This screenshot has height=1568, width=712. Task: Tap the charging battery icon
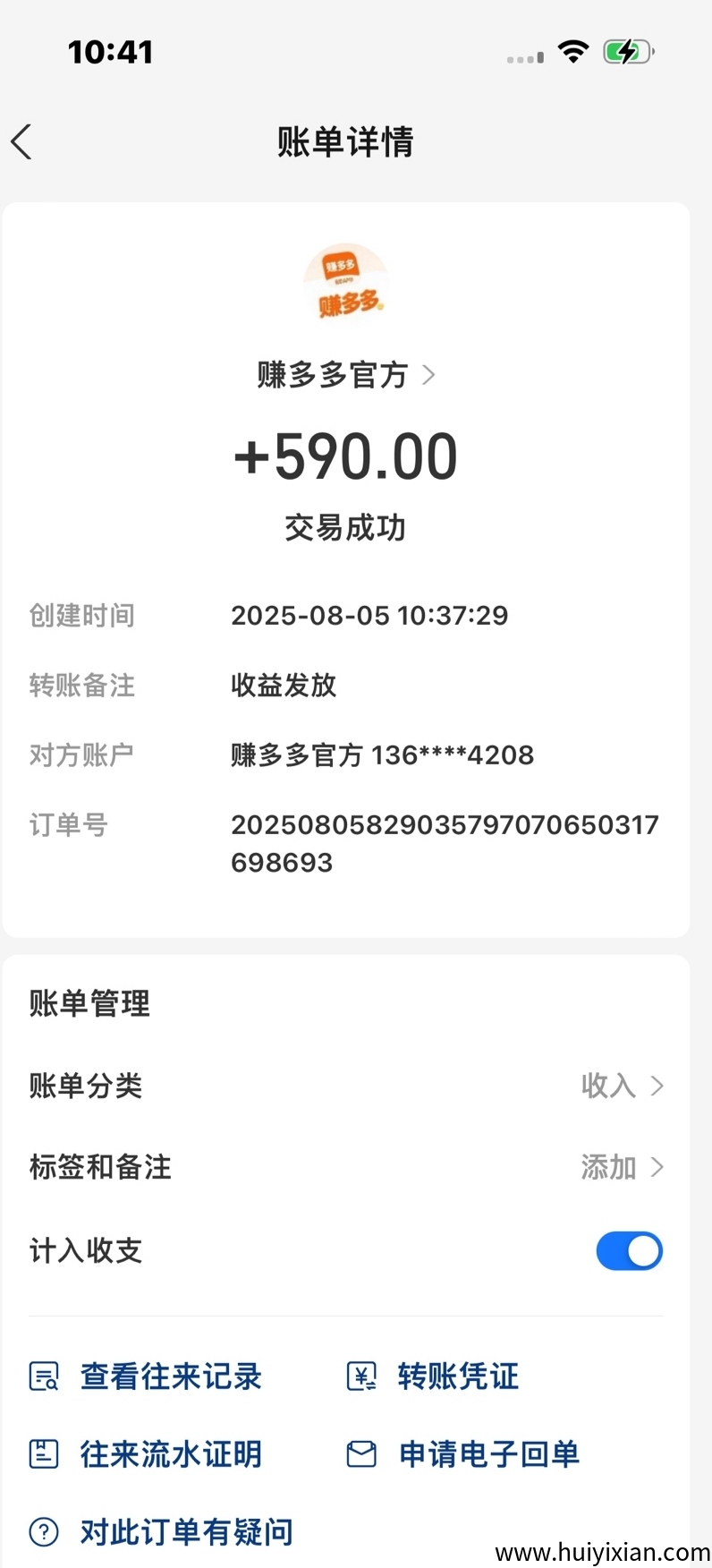pyautogui.click(x=627, y=52)
